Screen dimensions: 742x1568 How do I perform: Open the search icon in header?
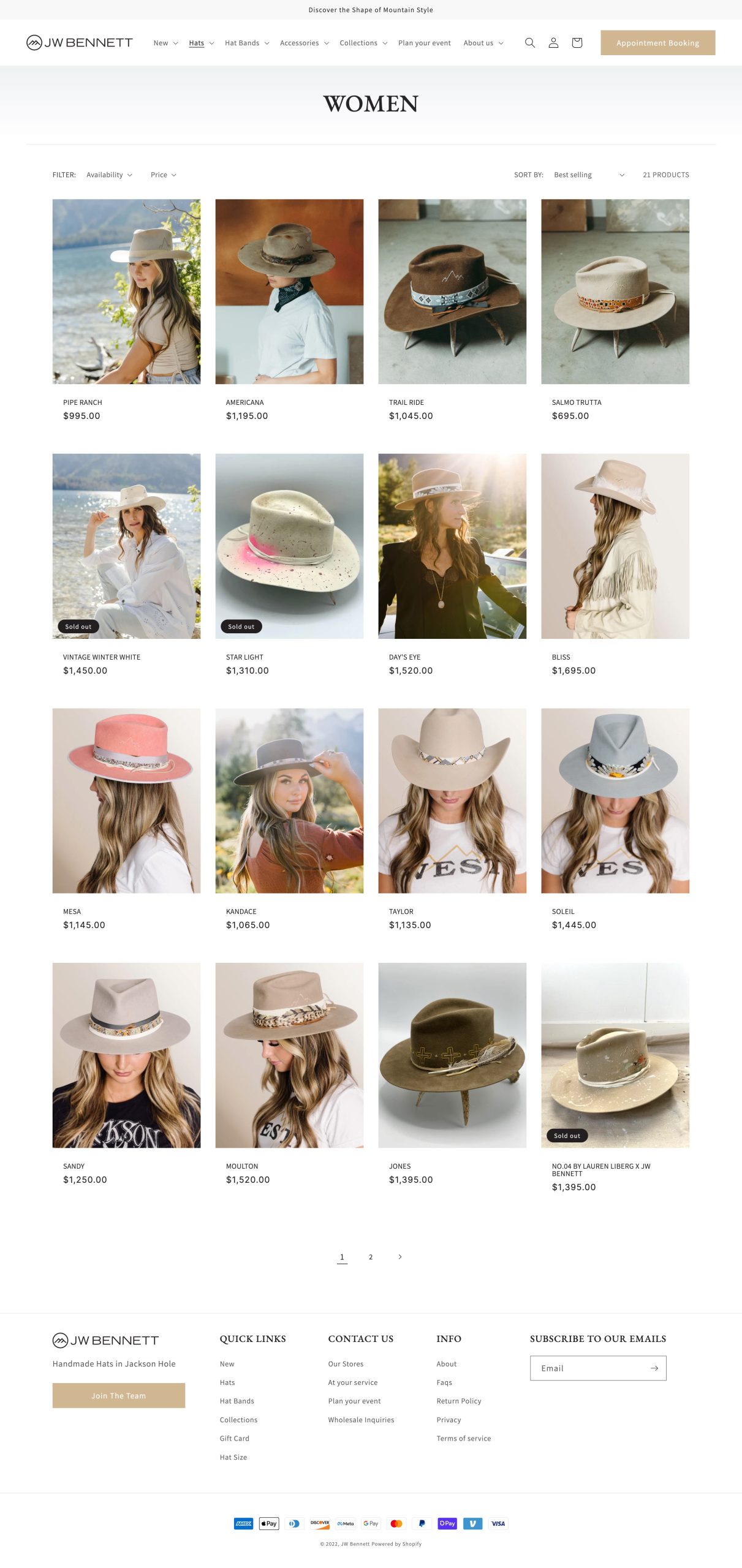tap(529, 43)
